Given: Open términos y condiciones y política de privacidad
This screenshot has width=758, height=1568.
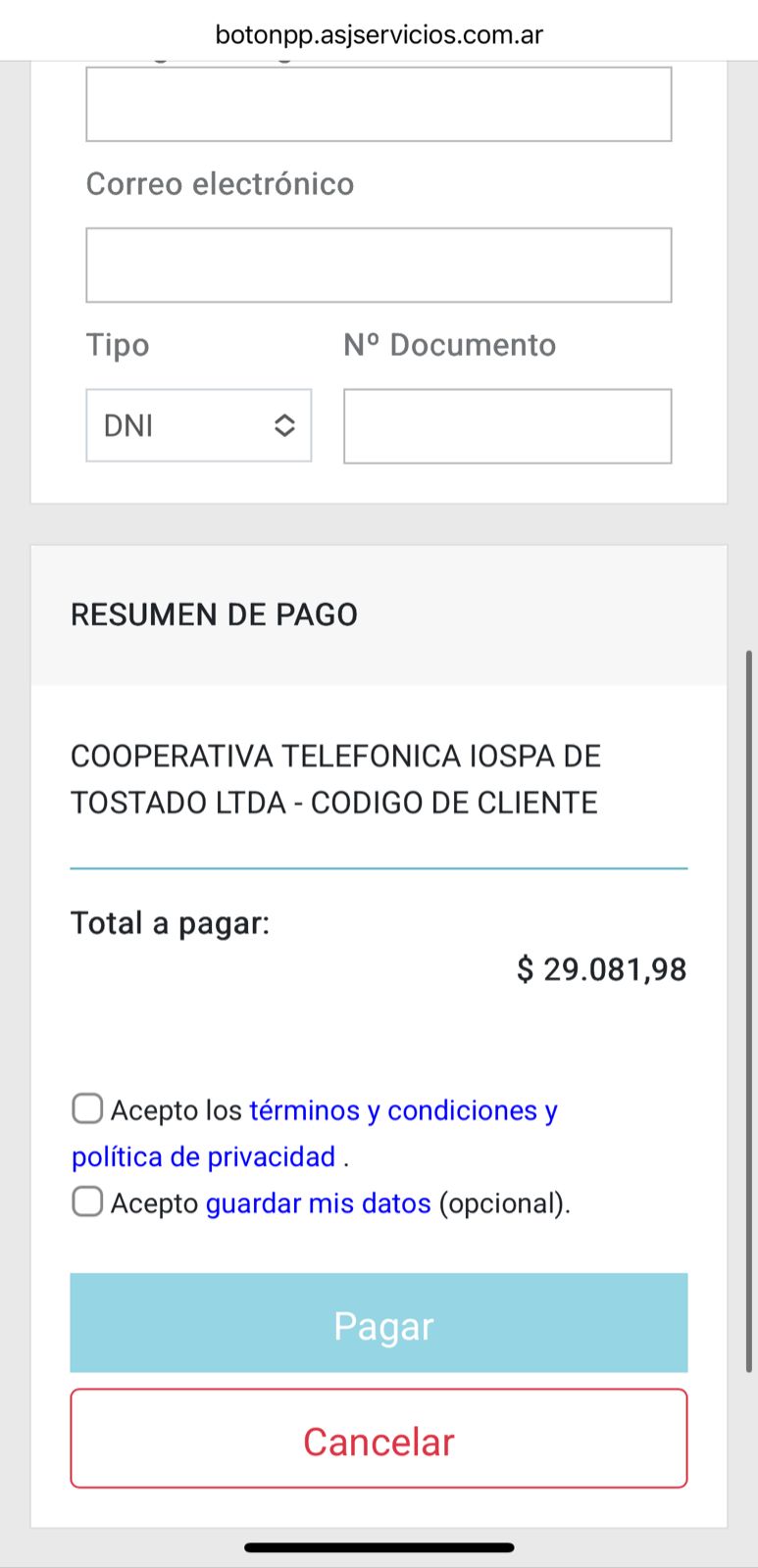Looking at the screenshot, I should point(403,1110).
